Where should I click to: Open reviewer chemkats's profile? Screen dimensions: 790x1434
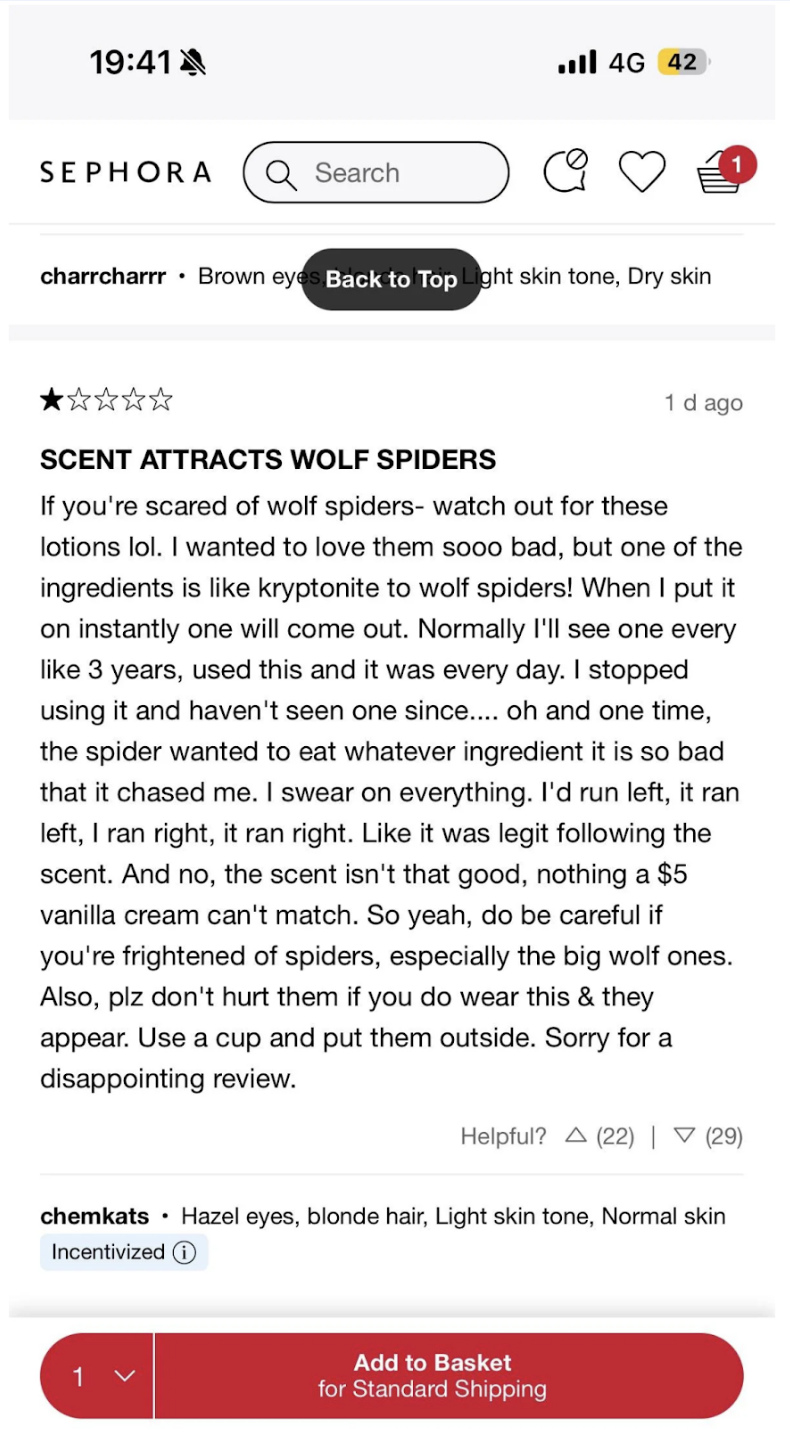94,1216
